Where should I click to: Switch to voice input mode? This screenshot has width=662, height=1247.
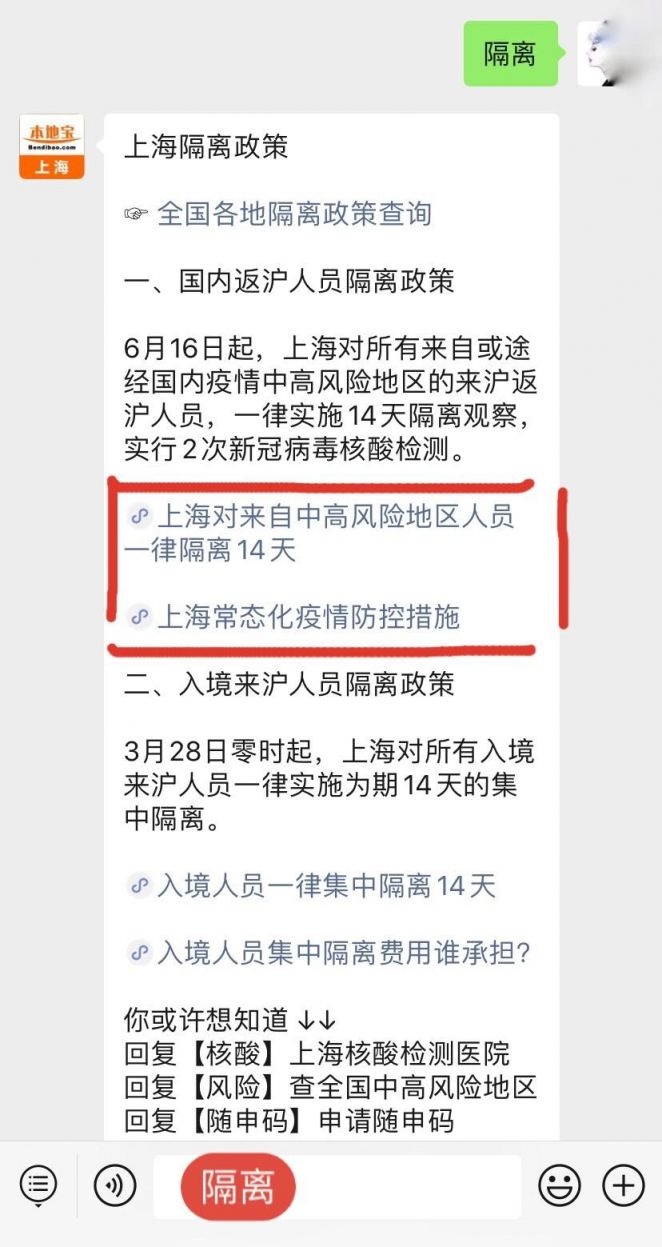click(x=115, y=1186)
